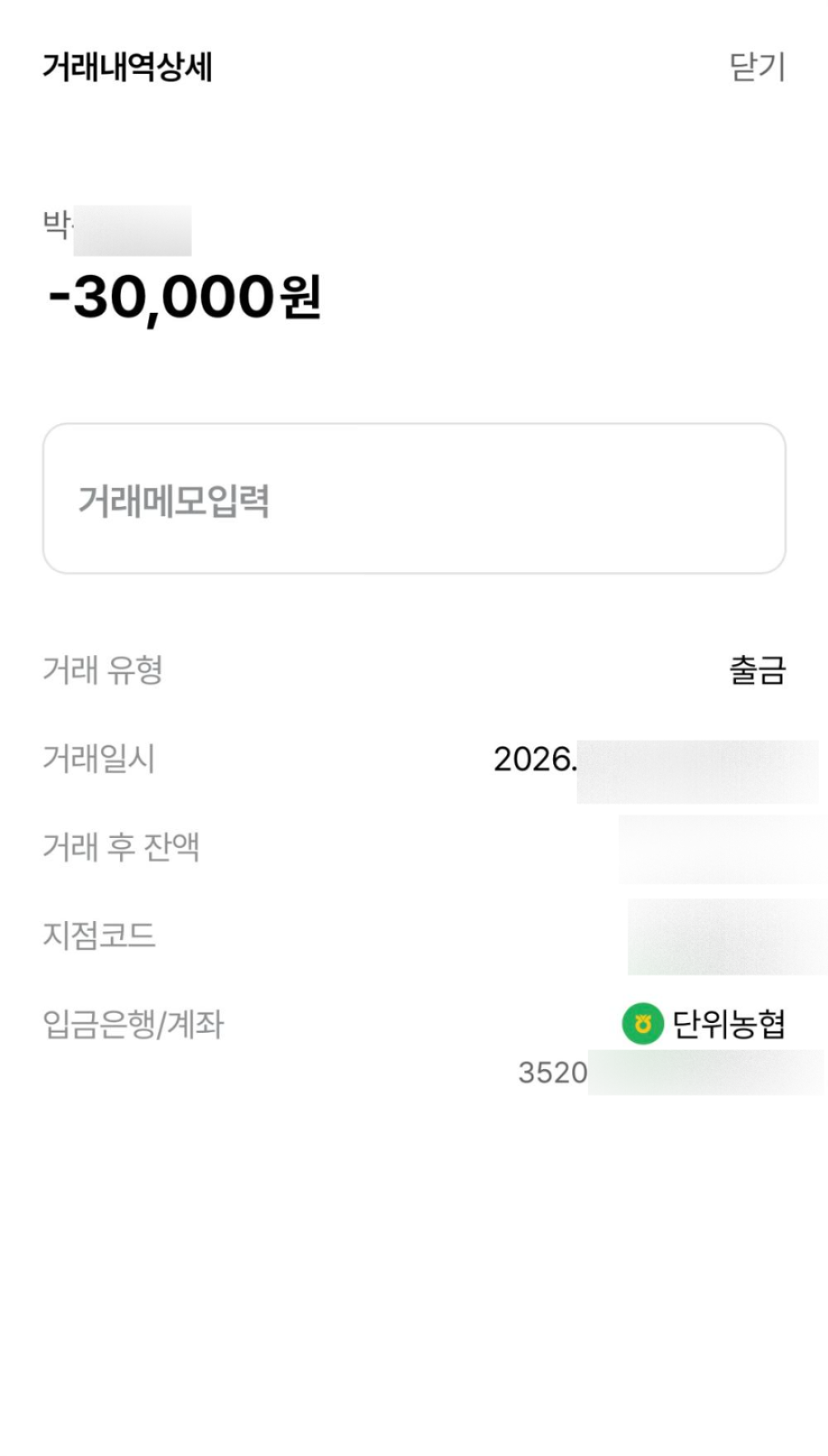The width and height of the screenshot is (828, 1456).
Task: Tap the 거래메모입력 memo field
Action: point(414,499)
